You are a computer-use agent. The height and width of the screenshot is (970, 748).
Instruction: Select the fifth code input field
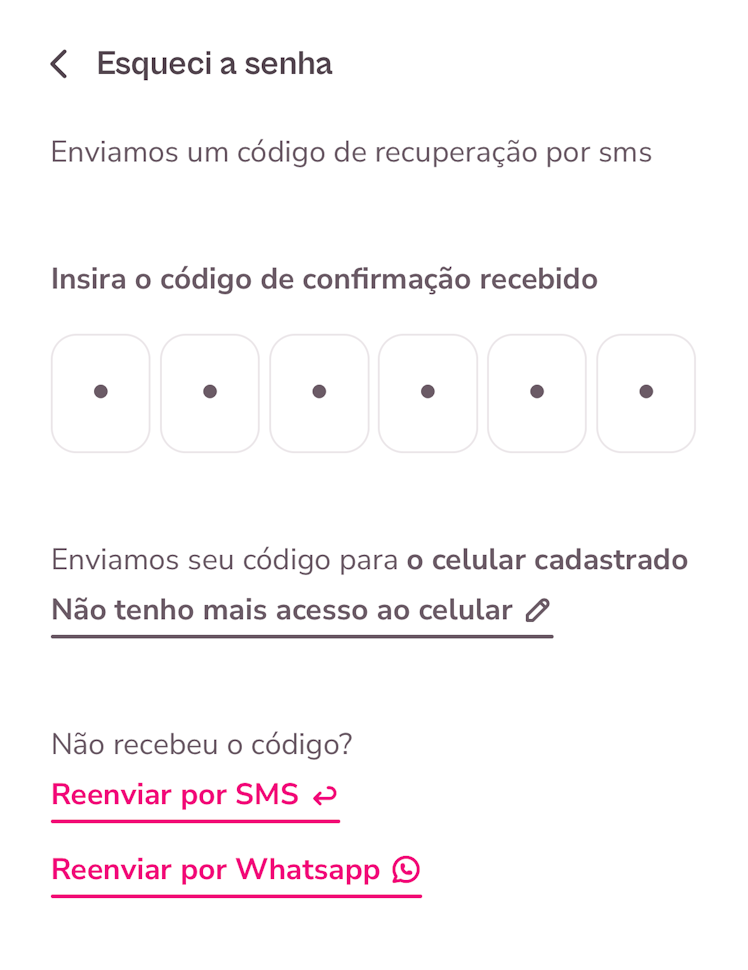[x=537, y=392]
